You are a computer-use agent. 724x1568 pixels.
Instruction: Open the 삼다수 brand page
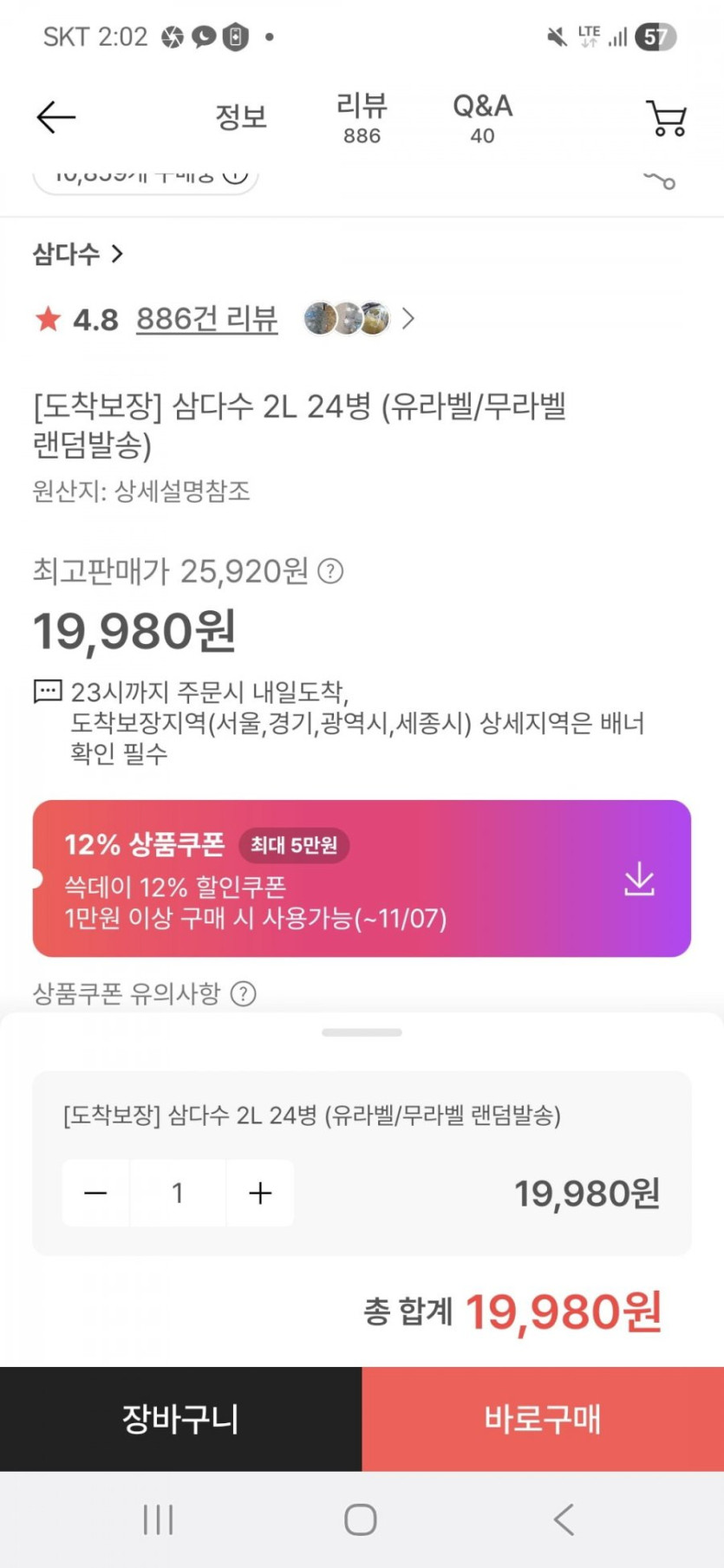click(x=77, y=254)
